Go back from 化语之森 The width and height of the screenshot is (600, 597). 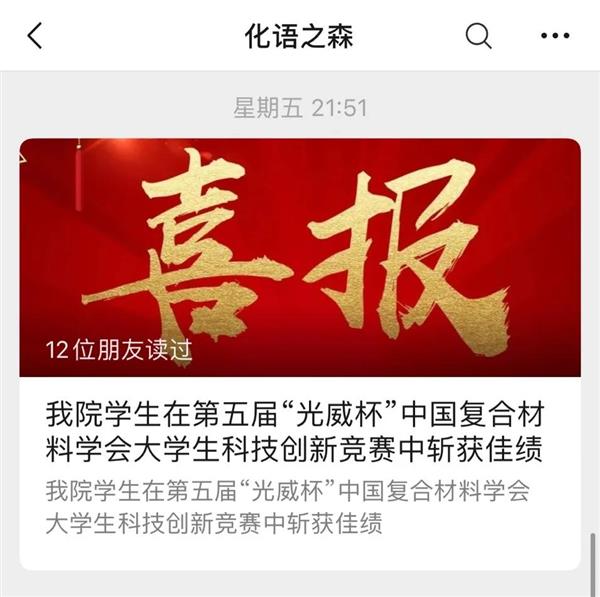click(x=35, y=37)
